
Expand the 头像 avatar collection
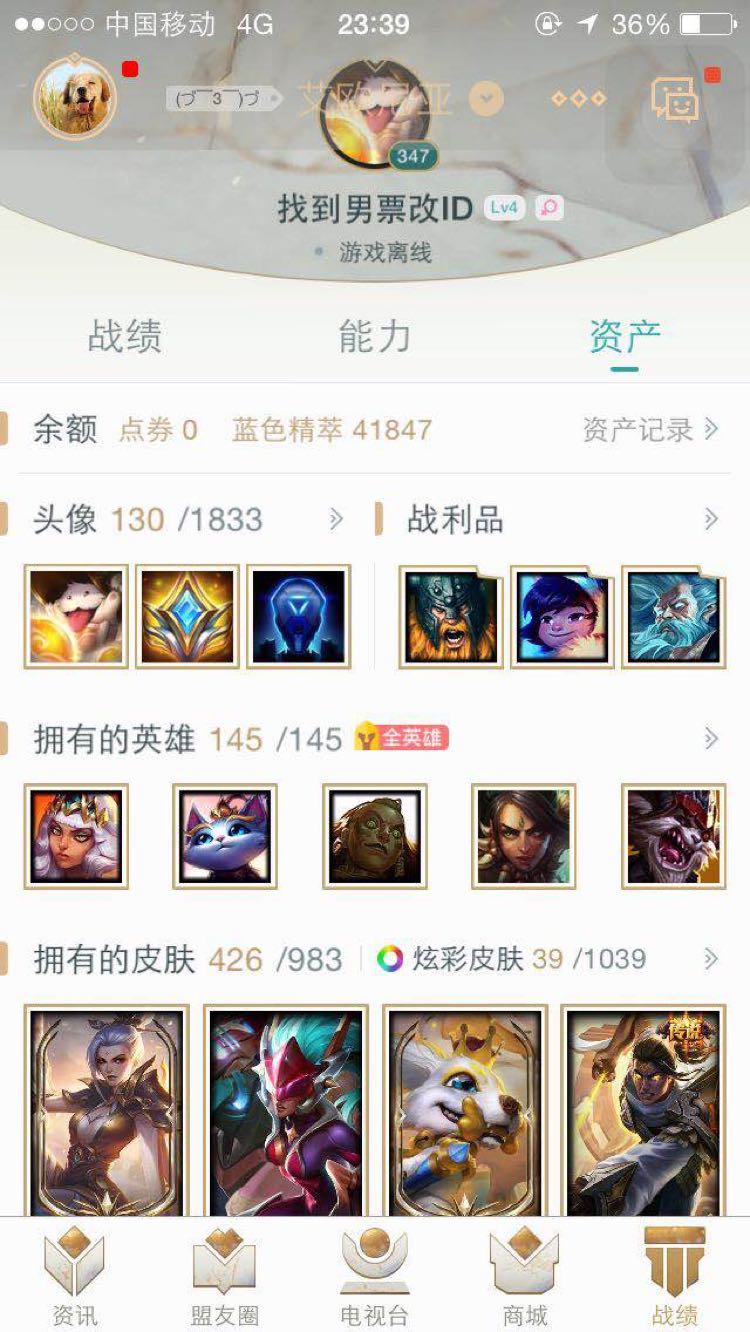(336, 519)
